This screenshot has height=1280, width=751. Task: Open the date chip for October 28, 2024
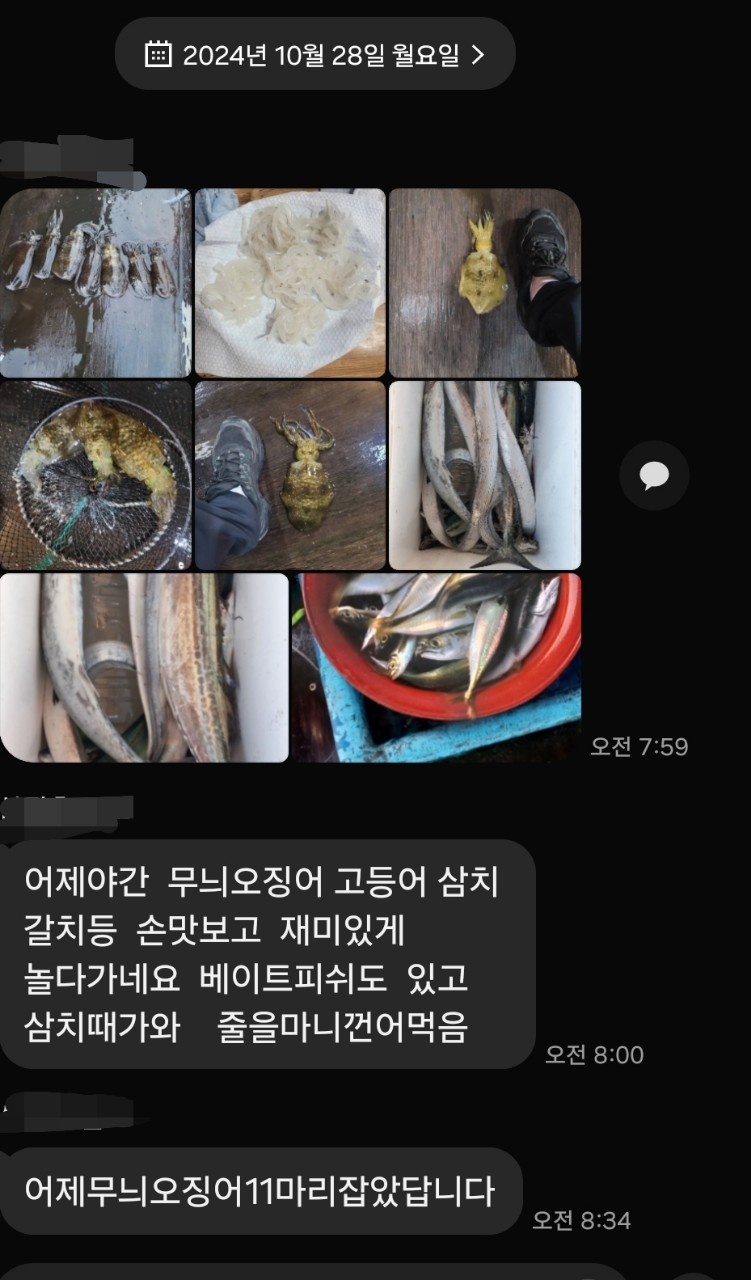pos(315,55)
